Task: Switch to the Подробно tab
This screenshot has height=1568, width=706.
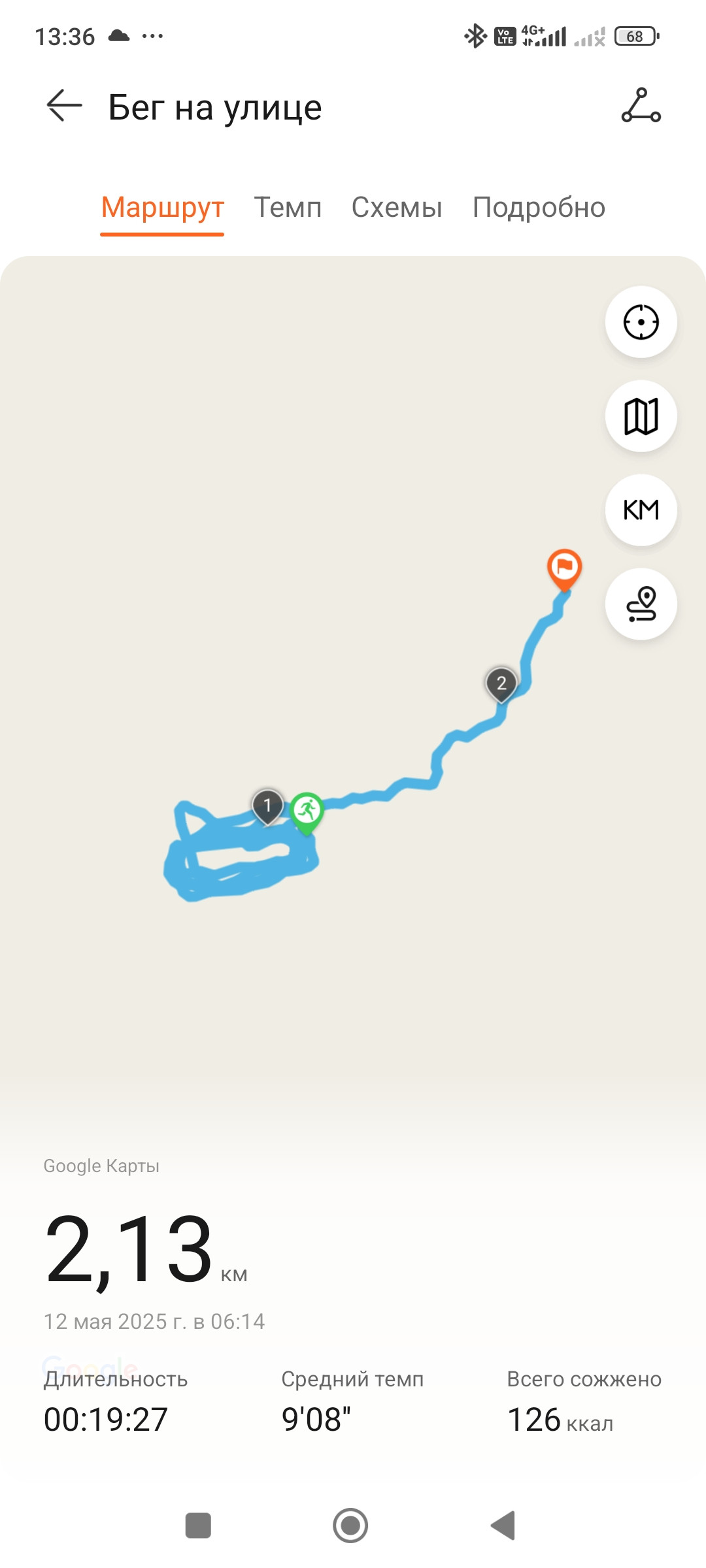Action: tap(539, 208)
